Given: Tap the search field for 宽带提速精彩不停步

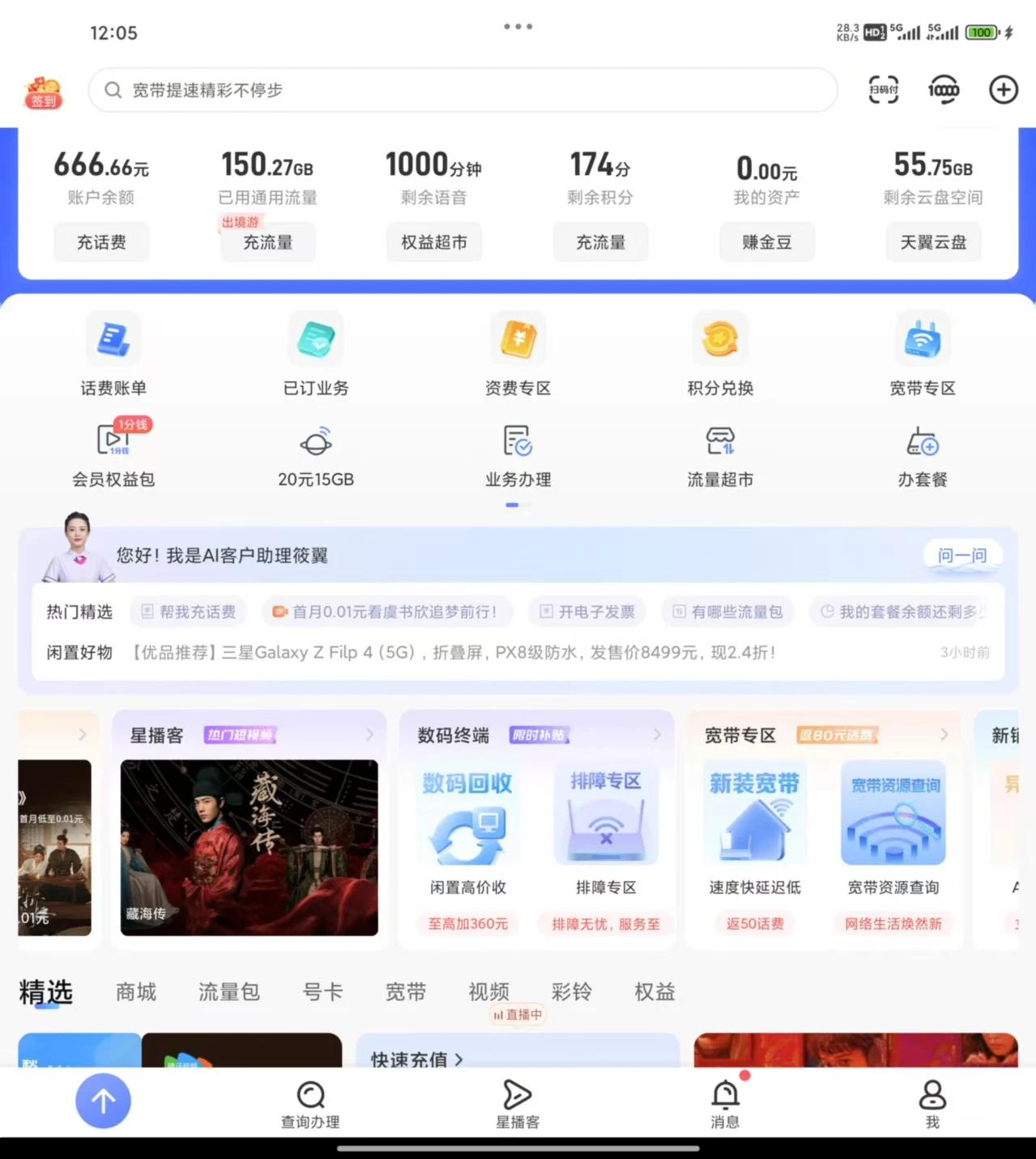Looking at the screenshot, I should click(462, 90).
